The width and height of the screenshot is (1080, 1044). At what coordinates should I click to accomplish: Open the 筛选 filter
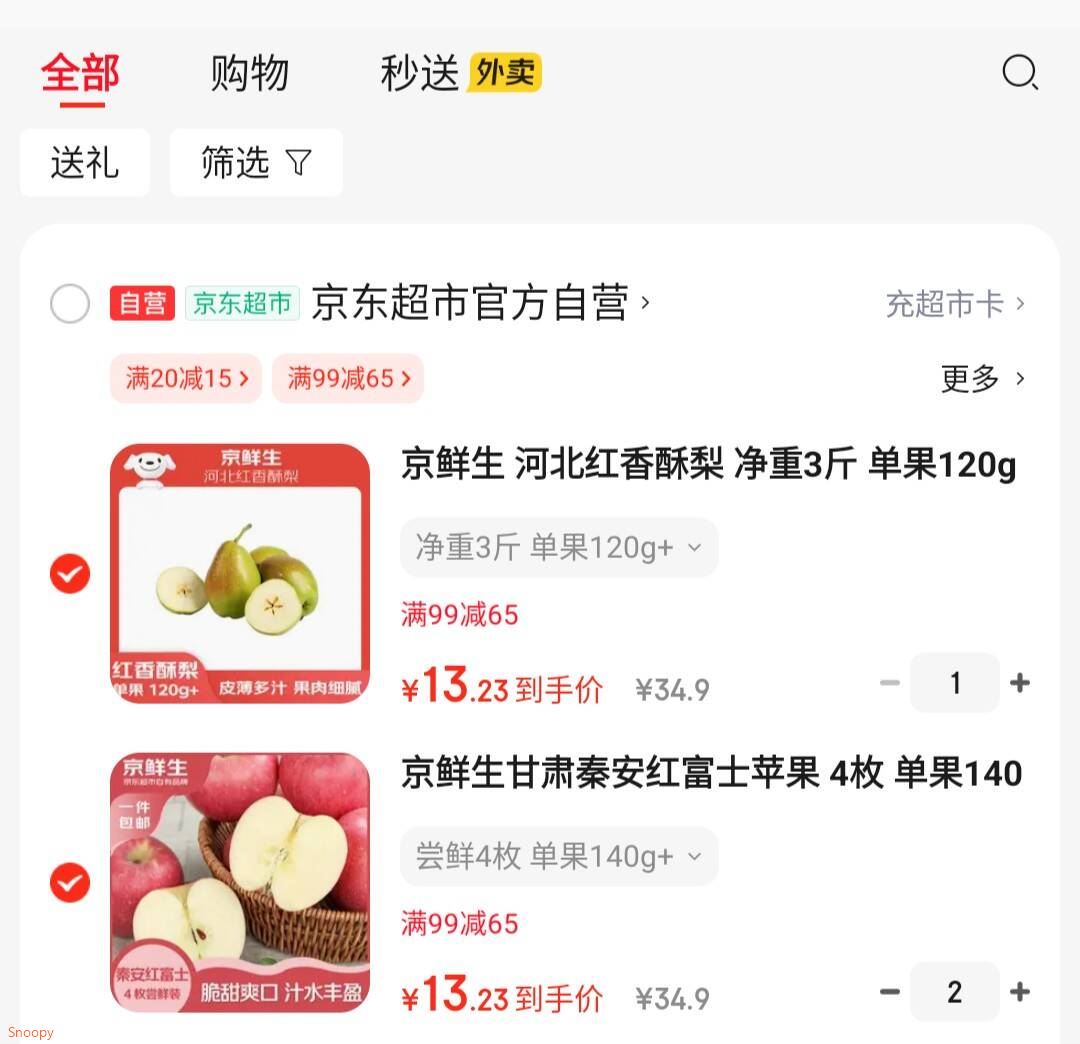[256, 162]
